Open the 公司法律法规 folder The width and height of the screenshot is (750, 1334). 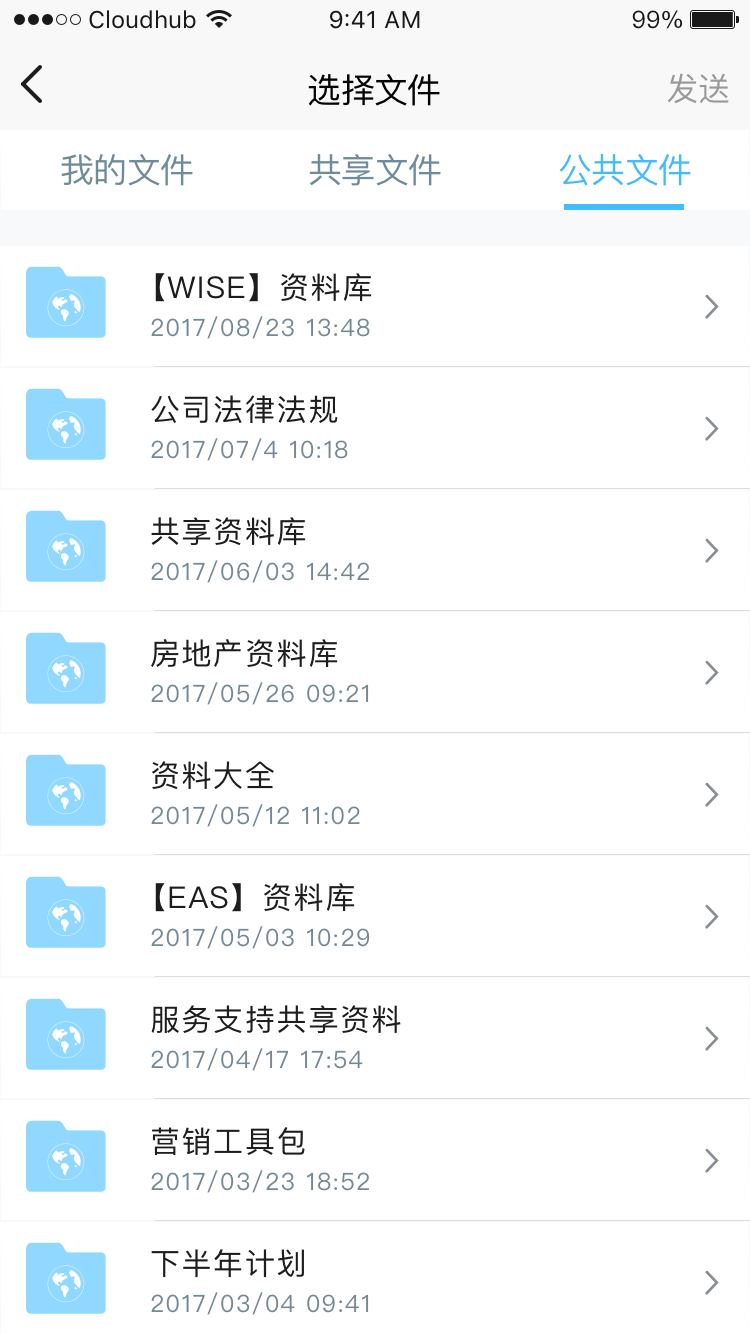tap(375, 428)
